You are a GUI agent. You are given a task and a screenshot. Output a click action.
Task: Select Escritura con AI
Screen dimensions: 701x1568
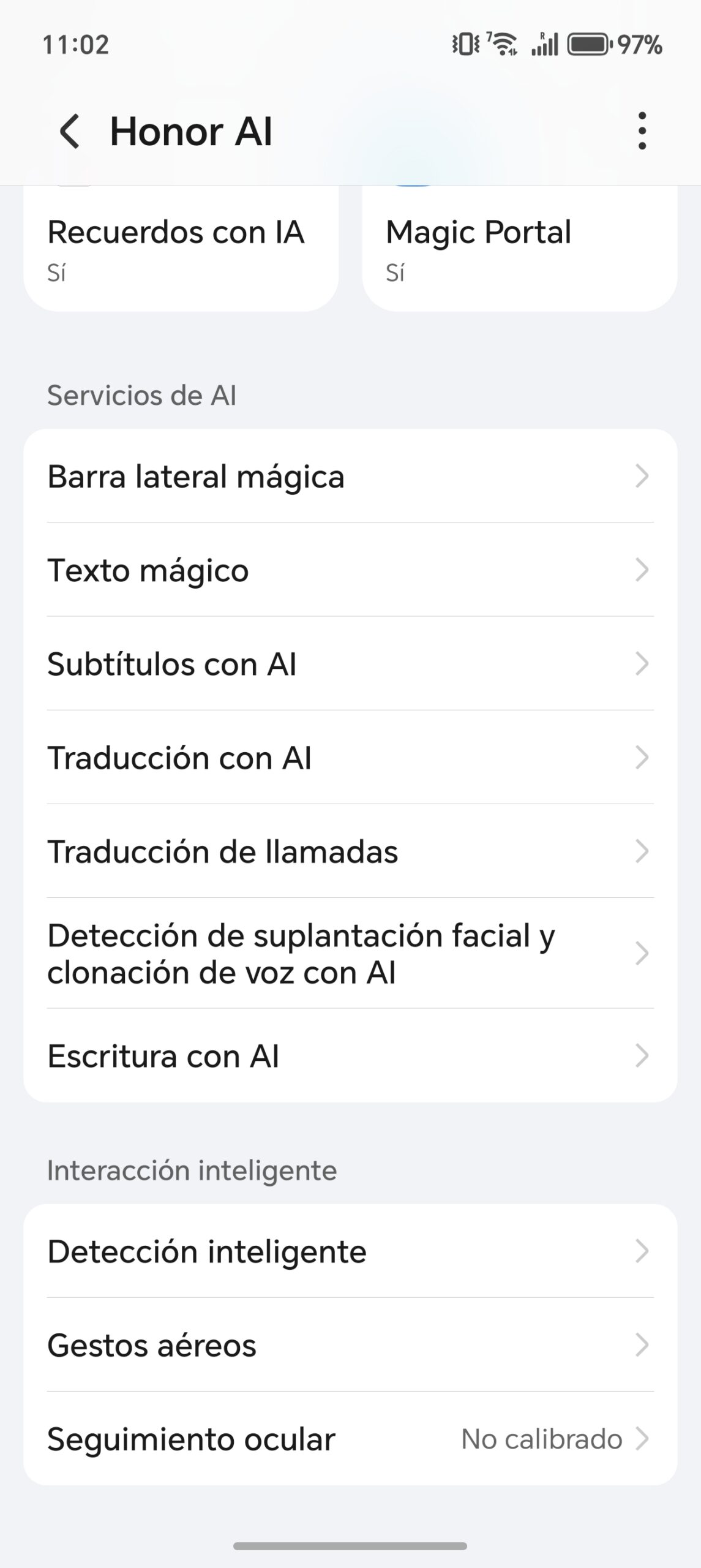(350, 1056)
